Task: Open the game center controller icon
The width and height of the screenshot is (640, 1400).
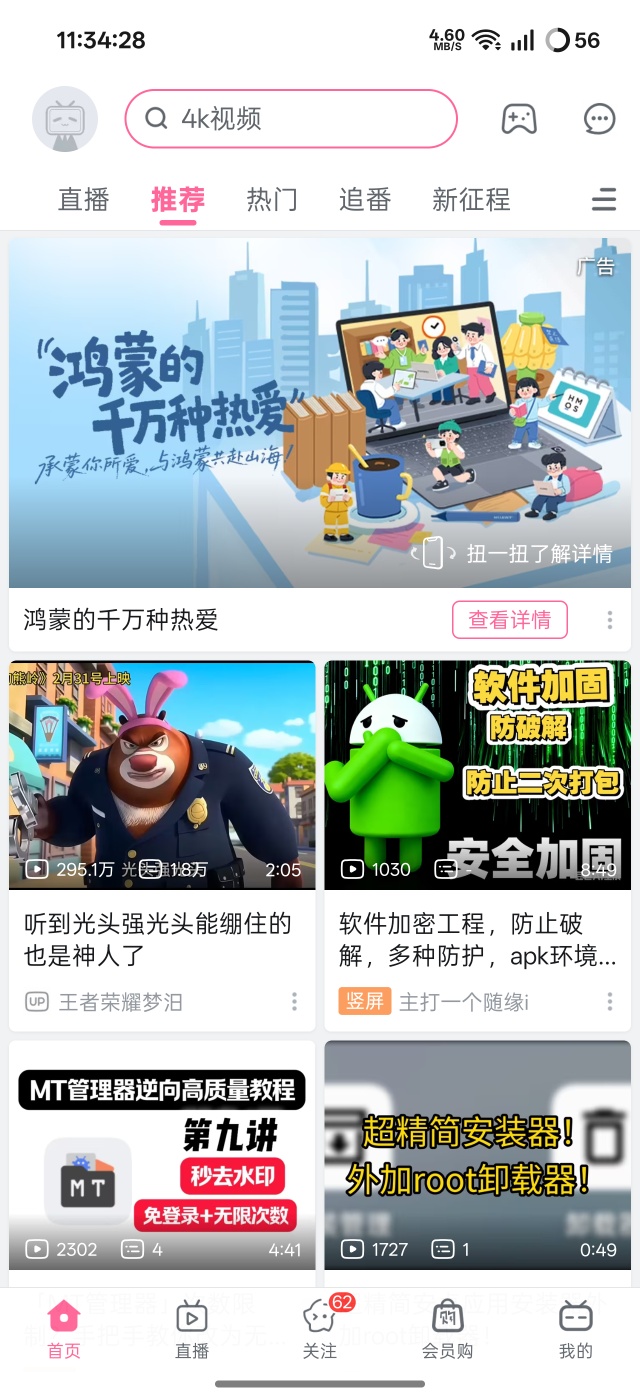Action: [x=518, y=119]
